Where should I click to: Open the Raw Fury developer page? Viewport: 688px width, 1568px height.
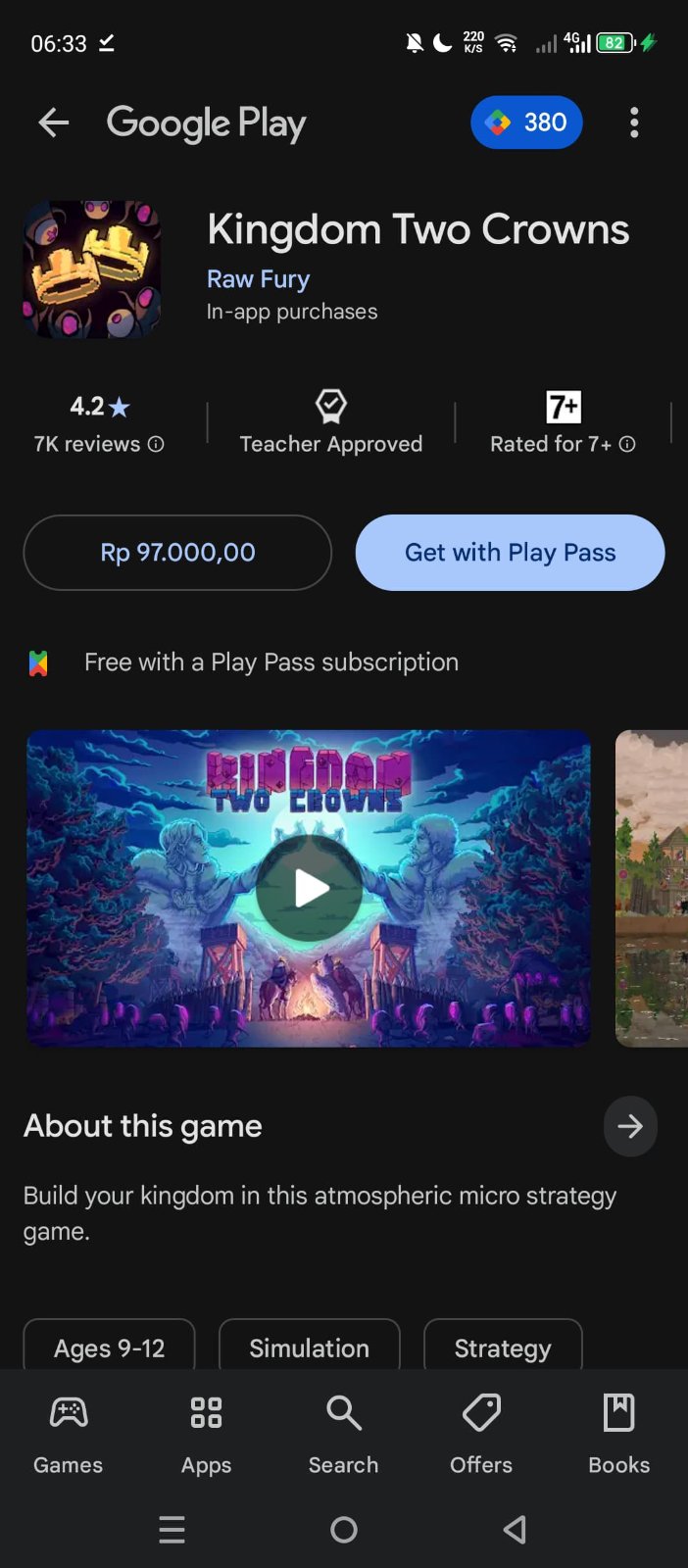pyautogui.click(x=258, y=279)
